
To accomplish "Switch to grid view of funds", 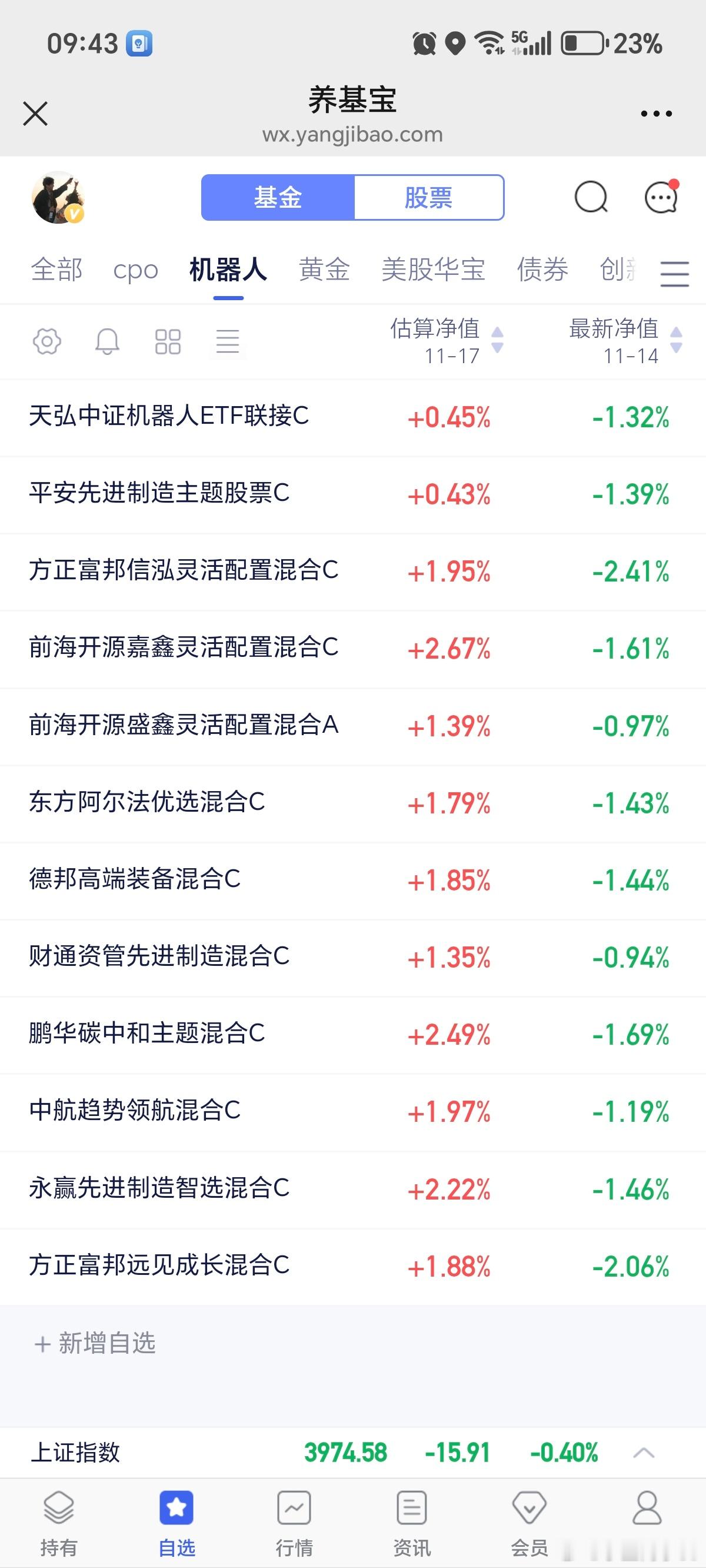I will (169, 341).
